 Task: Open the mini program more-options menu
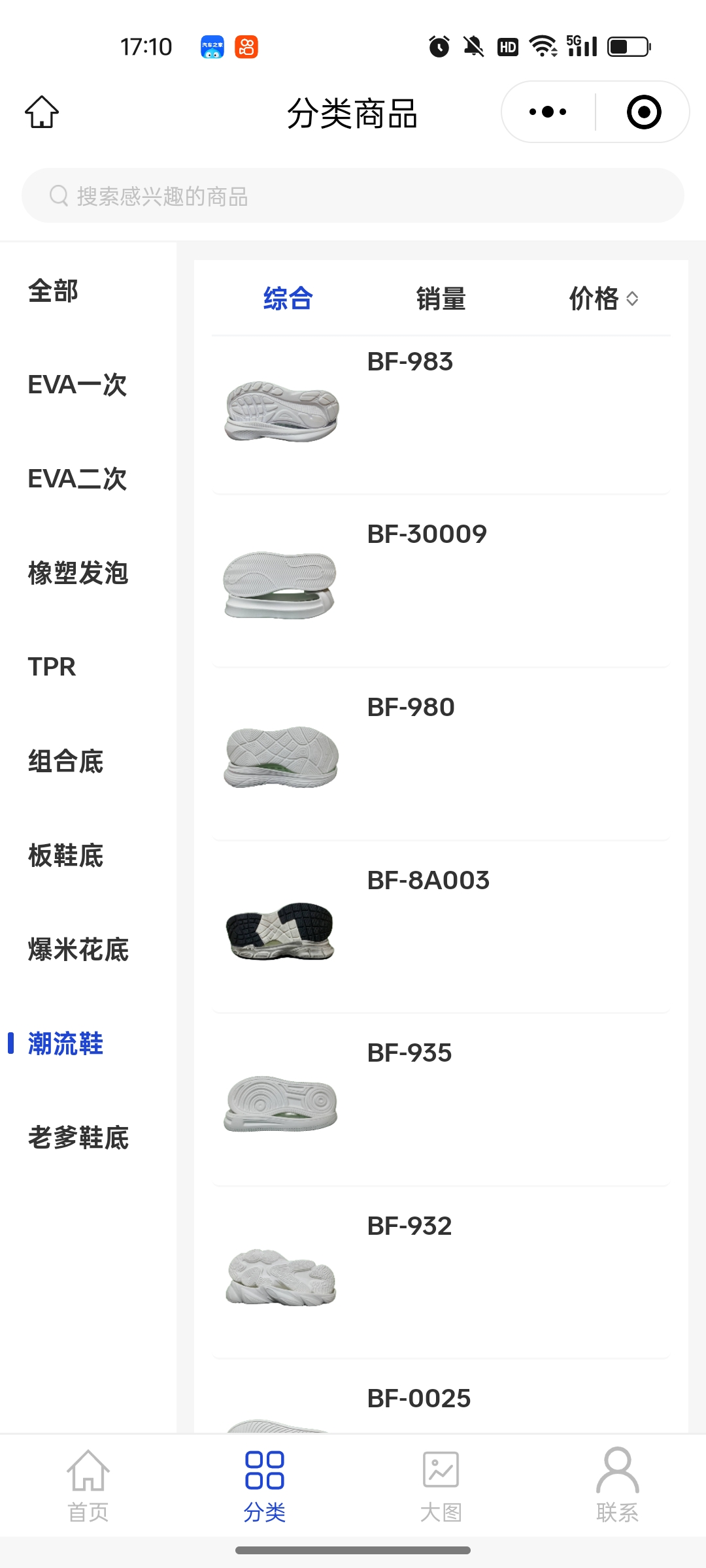548,112
